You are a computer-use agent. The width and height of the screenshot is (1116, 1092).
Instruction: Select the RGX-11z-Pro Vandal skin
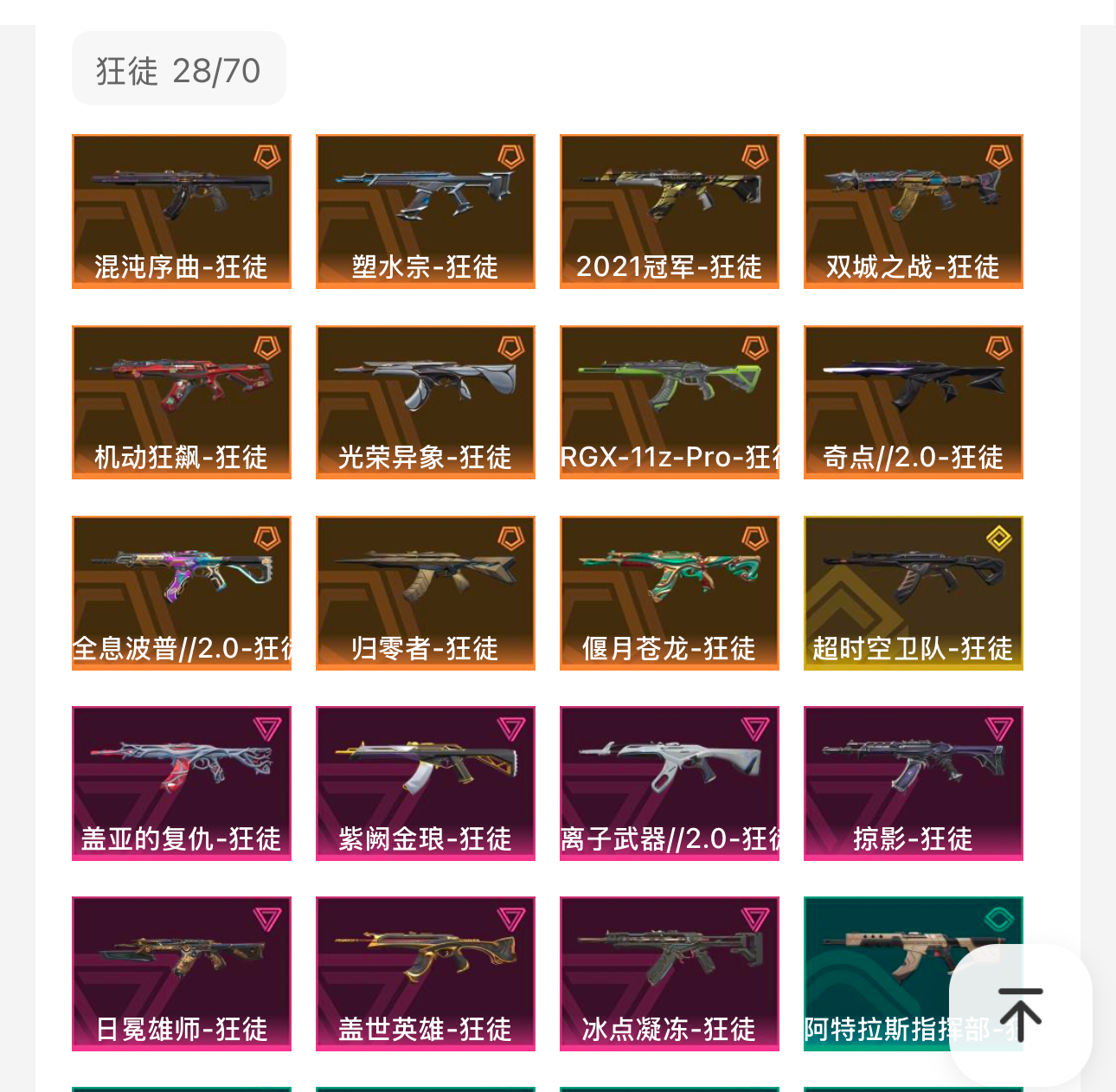670,401
